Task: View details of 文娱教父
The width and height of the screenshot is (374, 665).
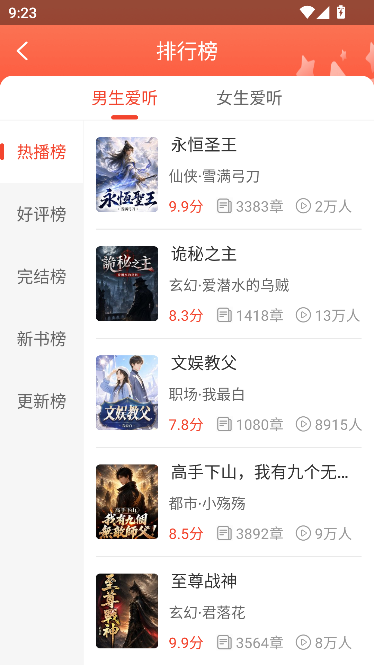Action: click(229, 393)
